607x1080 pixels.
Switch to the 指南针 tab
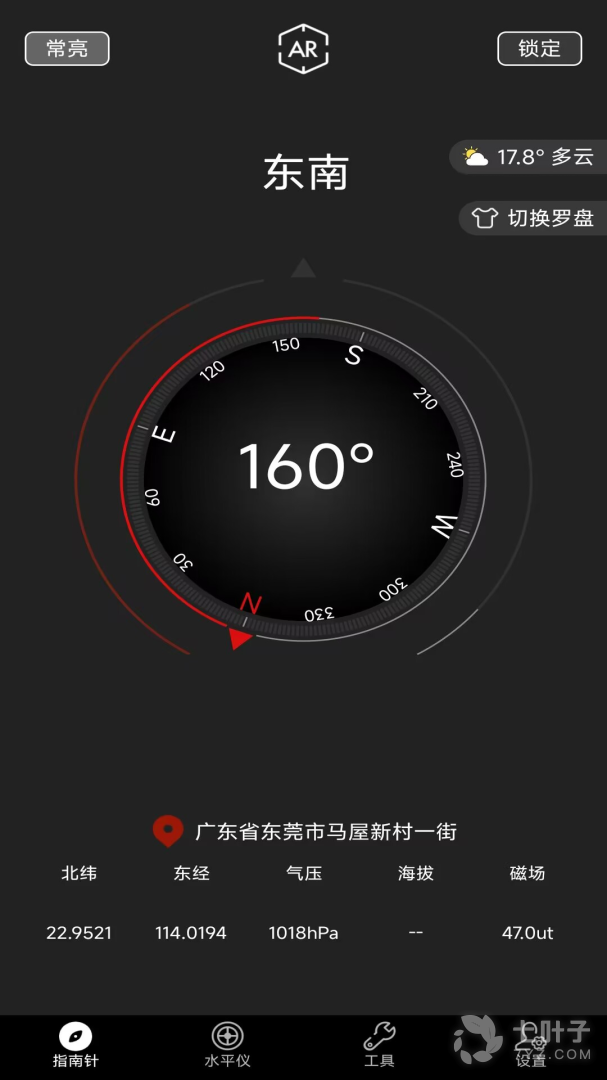[x=76, y=1044]
